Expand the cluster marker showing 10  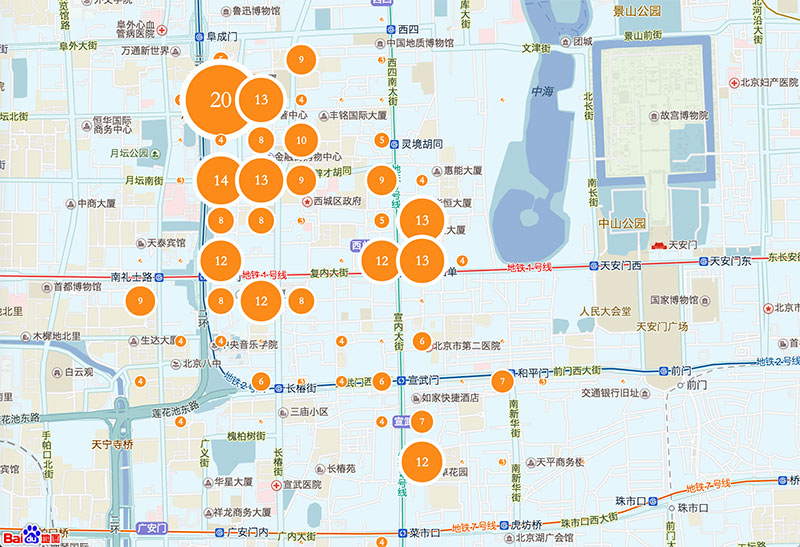[x=301, y=141]
